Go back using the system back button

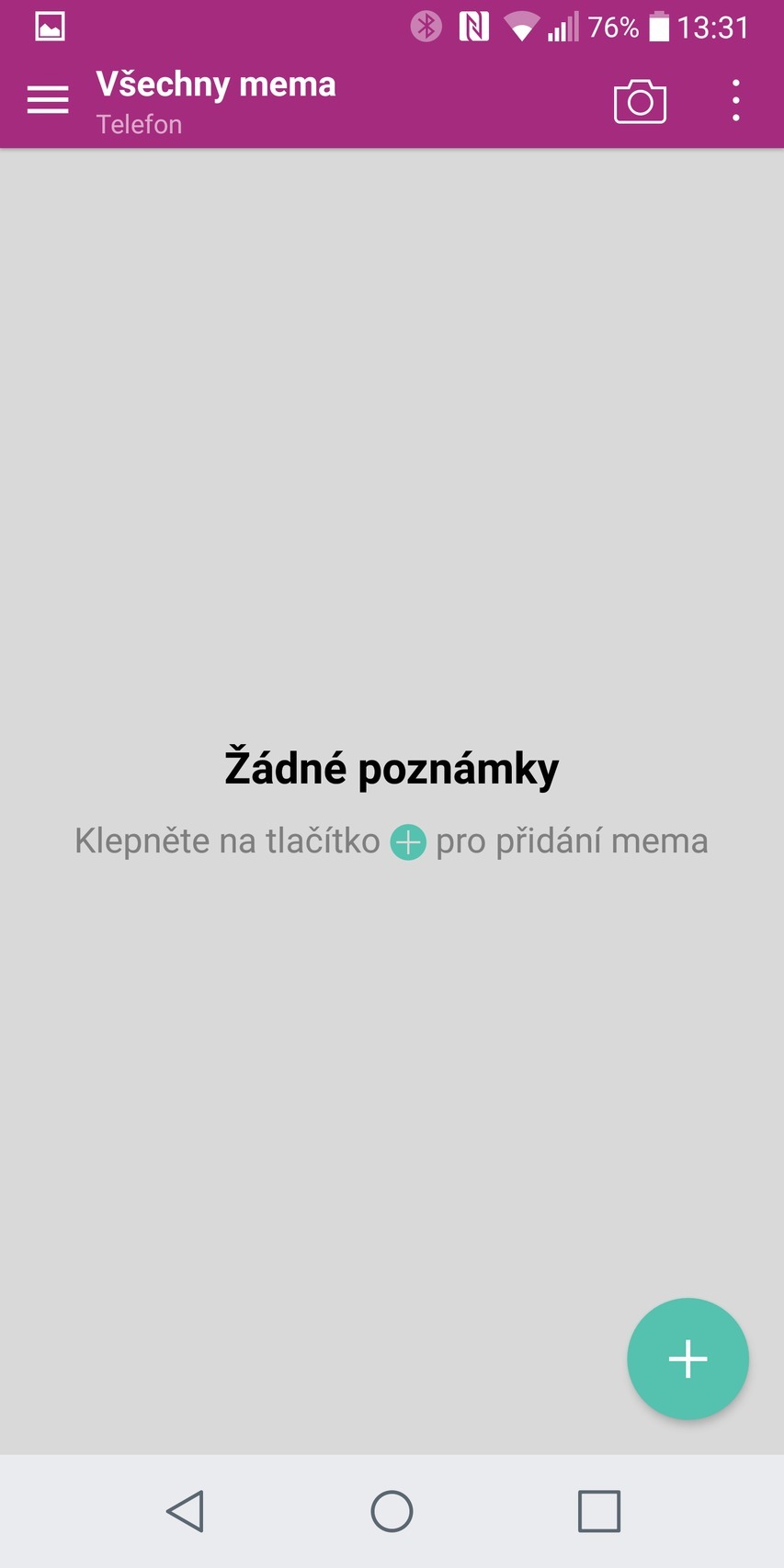click(186, 1511)
